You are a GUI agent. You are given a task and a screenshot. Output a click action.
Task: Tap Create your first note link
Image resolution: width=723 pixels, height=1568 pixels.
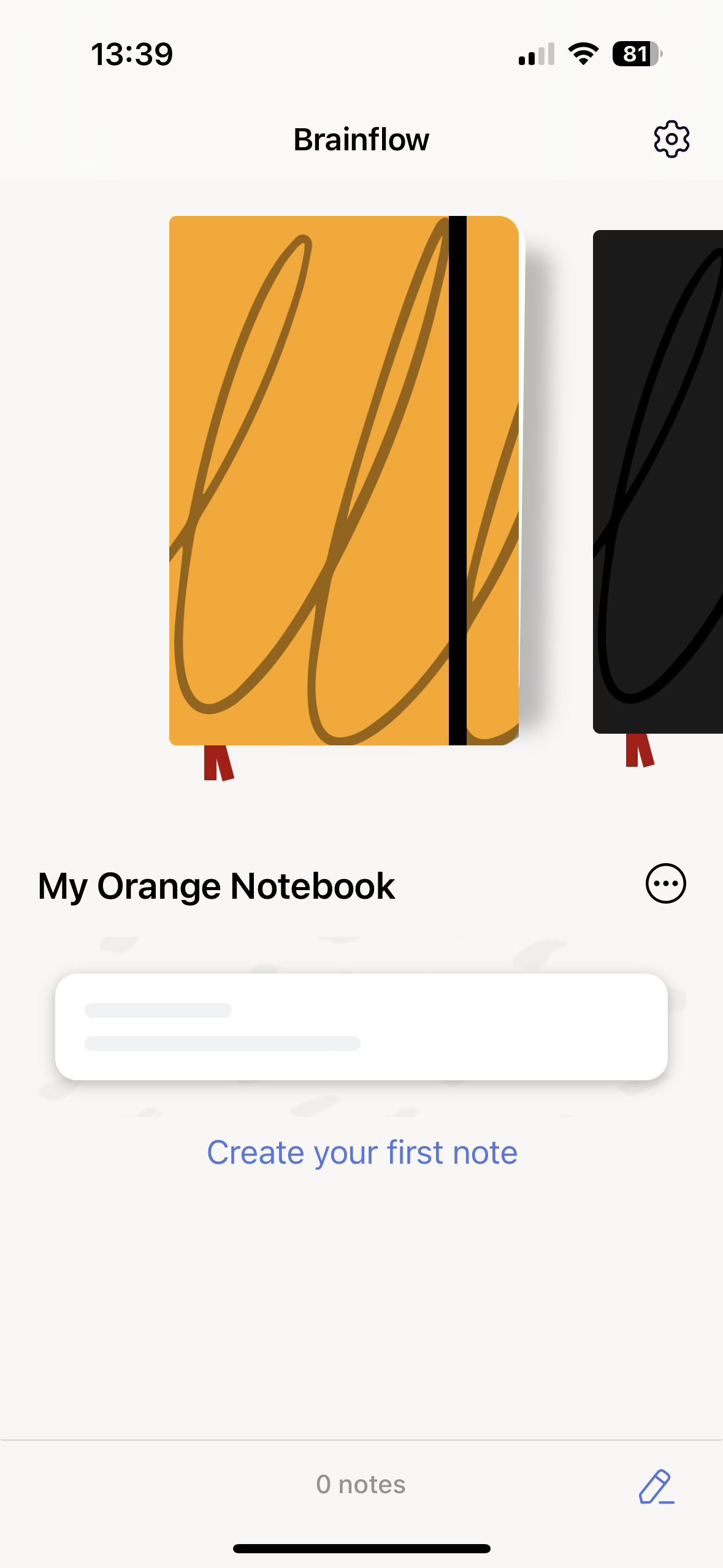click(x=362, y=1152)
